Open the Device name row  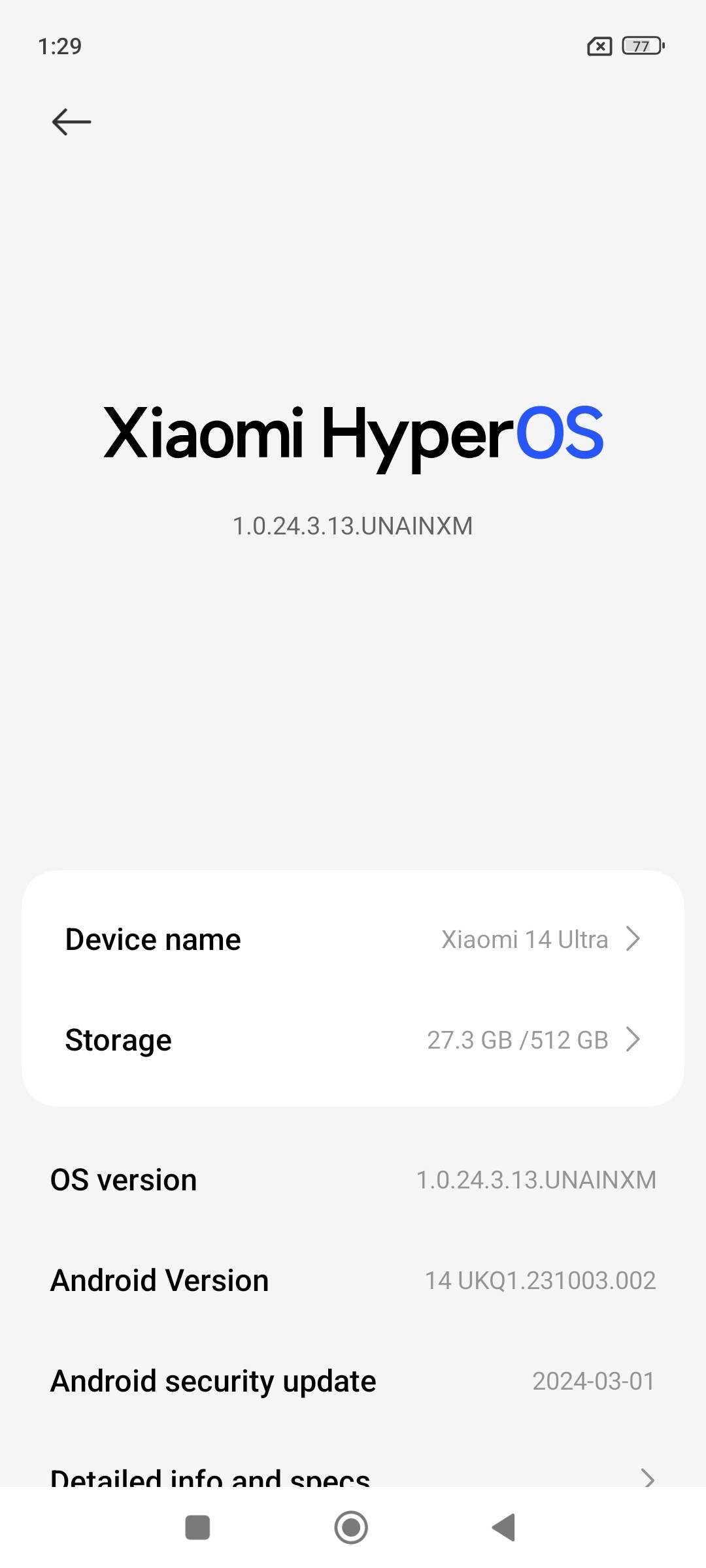click(x=353, y=939)
